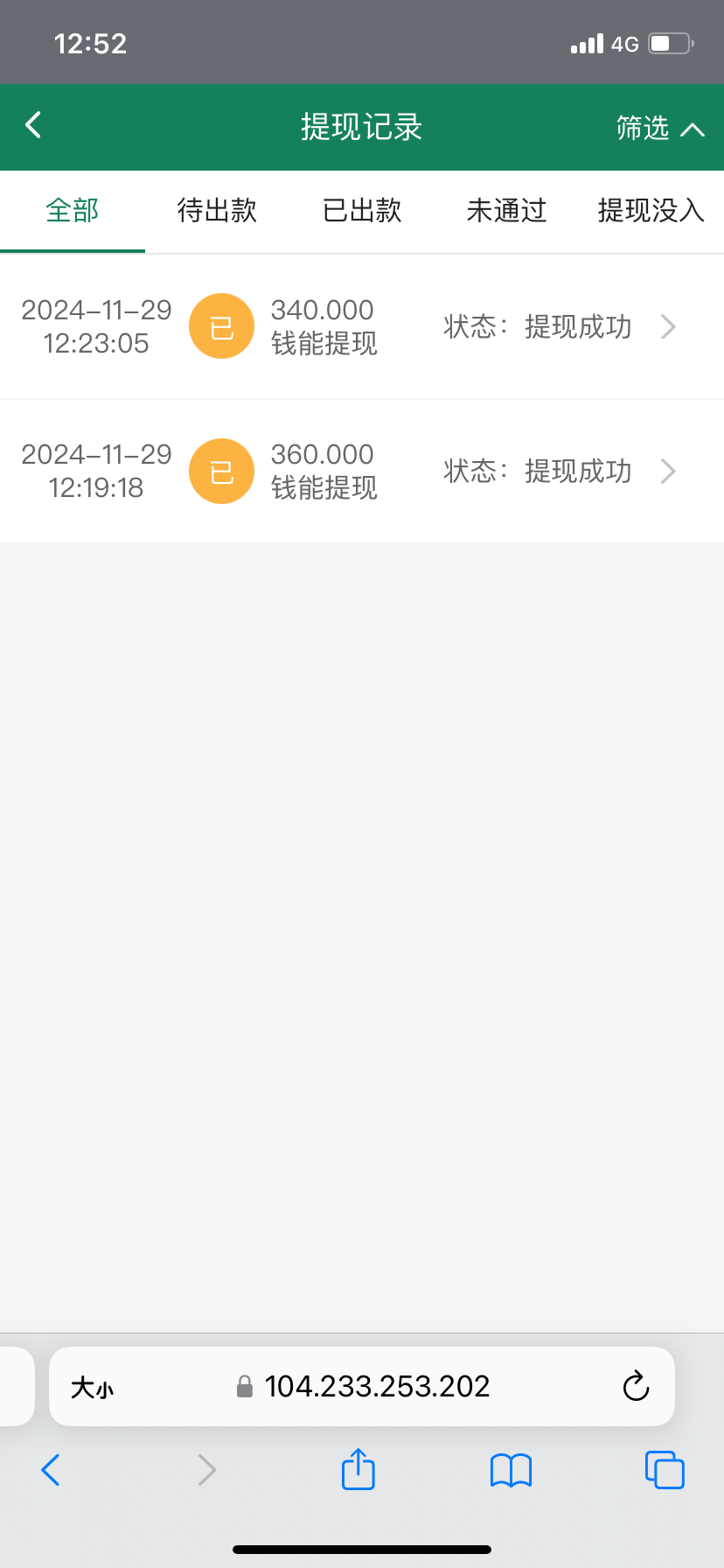The image size is (724, 1568).
Task: Expand the 筛选 filter
Action: tap(660, 129)
